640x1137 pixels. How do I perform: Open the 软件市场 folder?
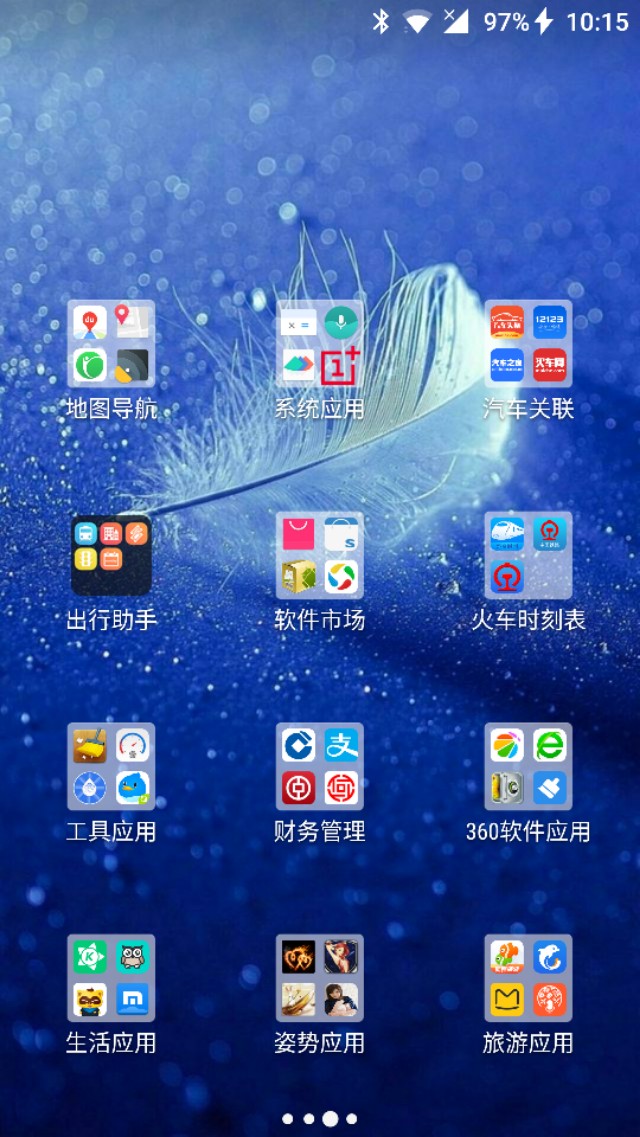point(320,555)
